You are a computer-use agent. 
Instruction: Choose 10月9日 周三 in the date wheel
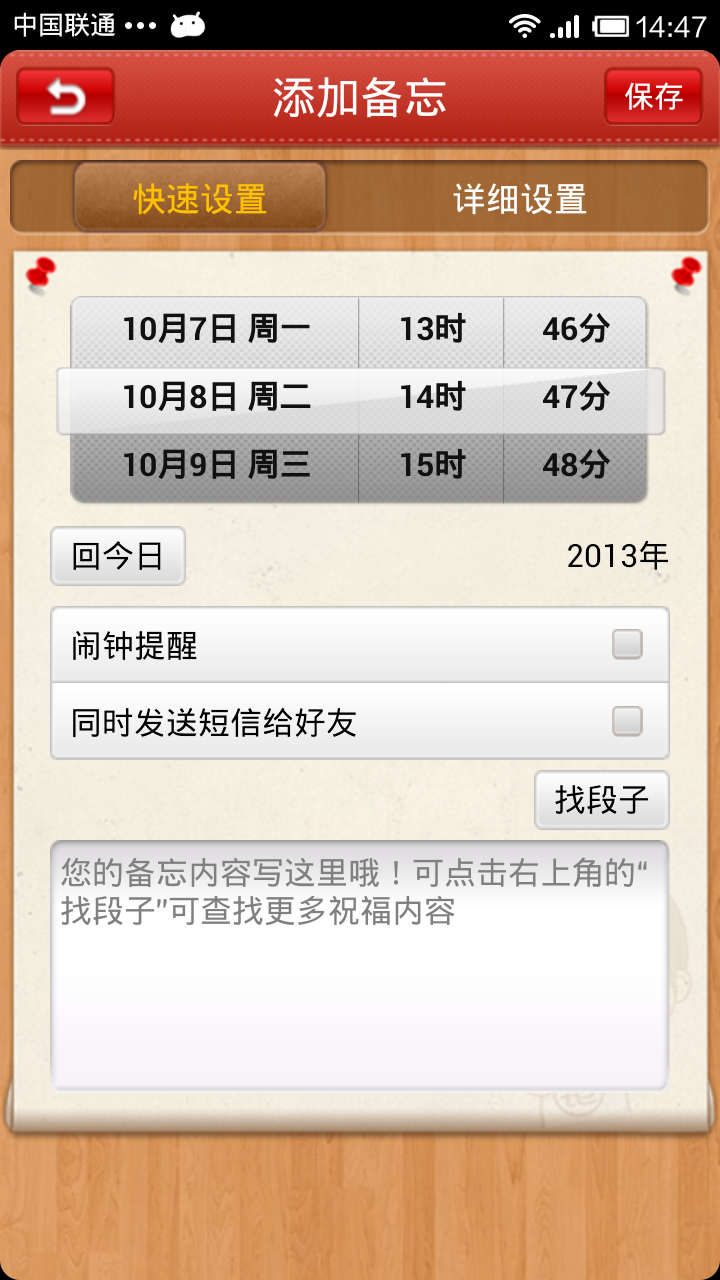click(x=216, y=465)
